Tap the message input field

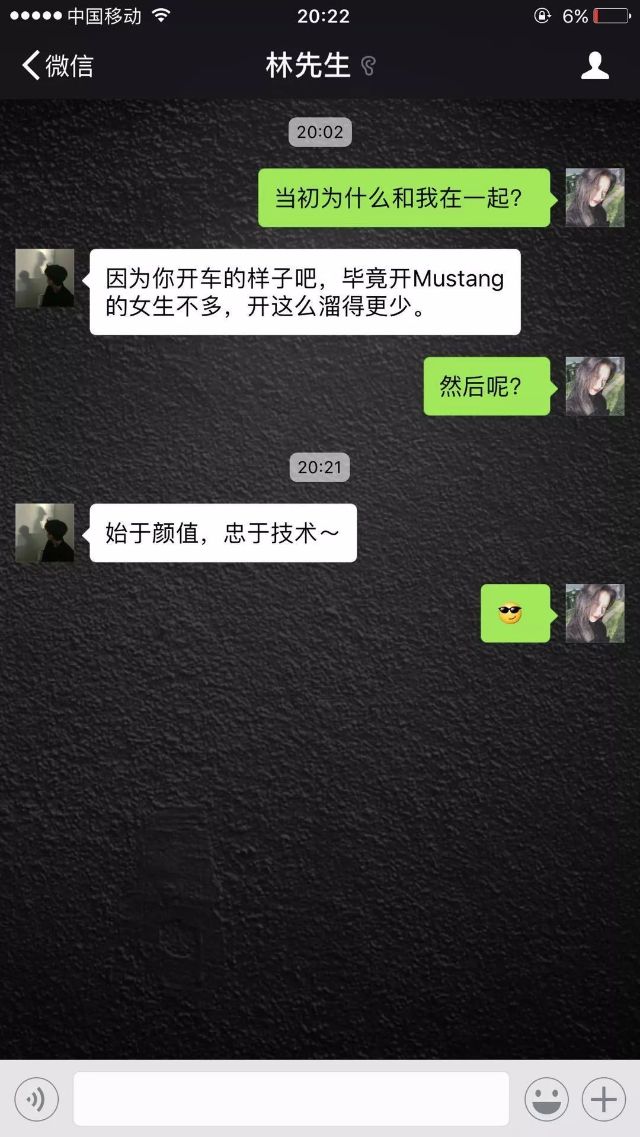pyautogui.click(x=290, y=1099)
